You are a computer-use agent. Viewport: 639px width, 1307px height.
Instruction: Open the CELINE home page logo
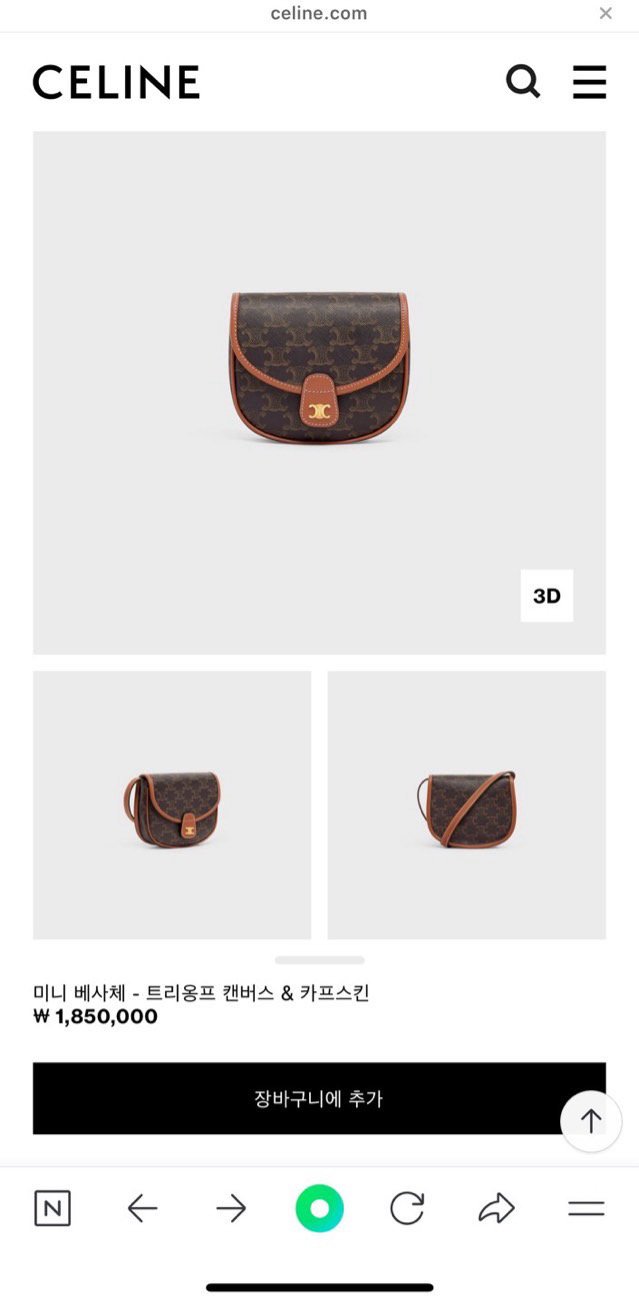click(116, 82)
